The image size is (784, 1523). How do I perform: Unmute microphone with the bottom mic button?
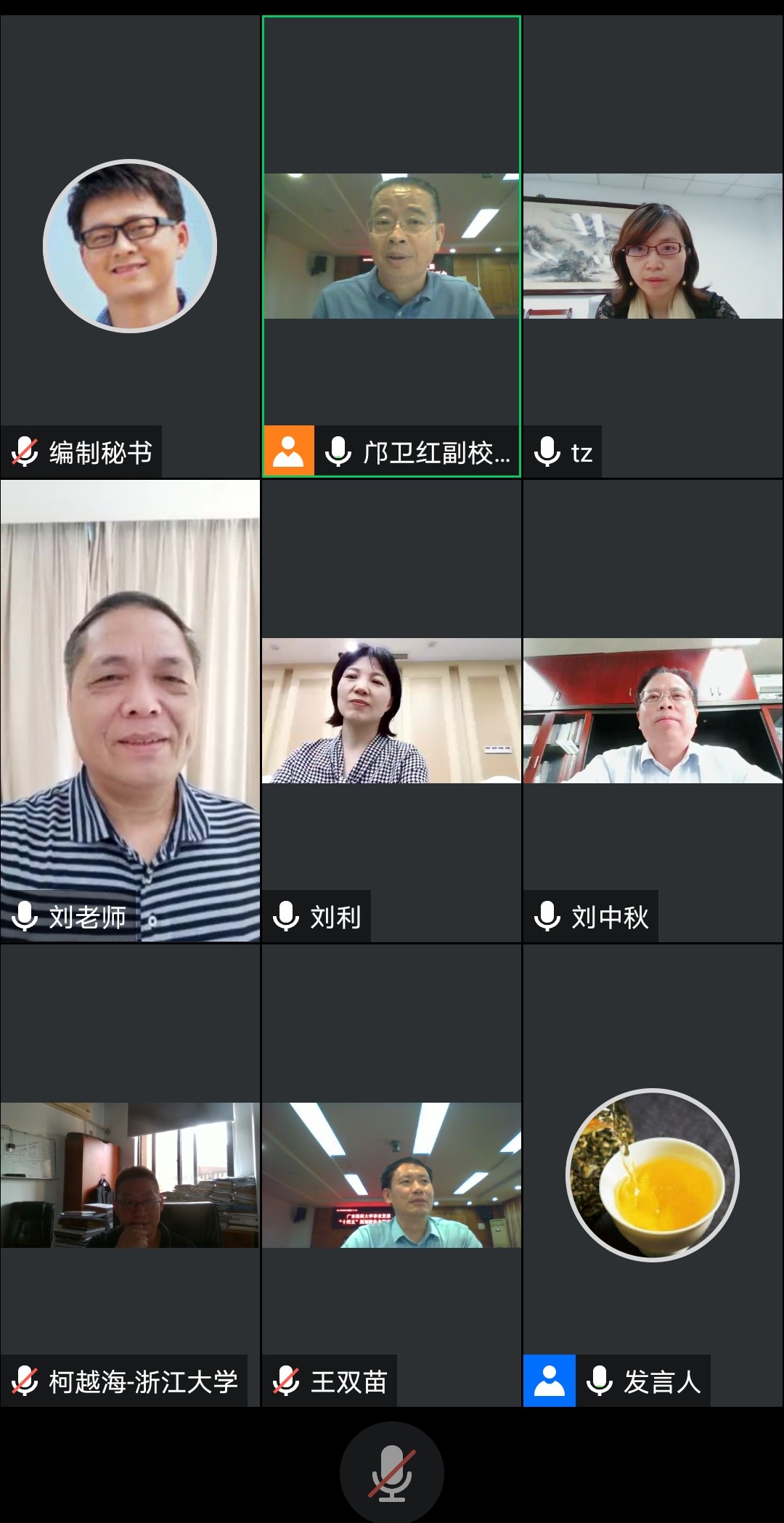pyautogui.click(x=391, y=1472)
